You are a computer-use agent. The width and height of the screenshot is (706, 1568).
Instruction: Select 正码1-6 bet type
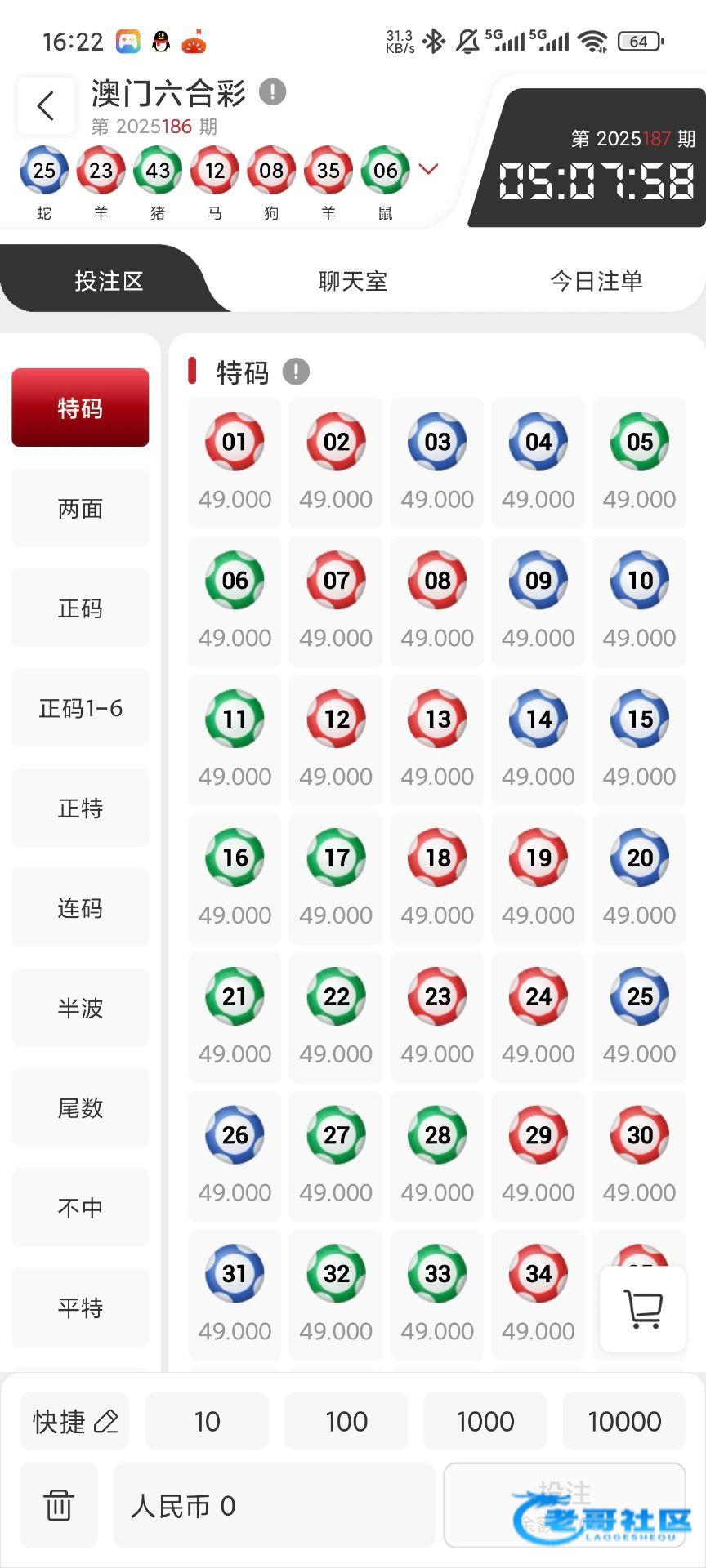tap(80, 708)
